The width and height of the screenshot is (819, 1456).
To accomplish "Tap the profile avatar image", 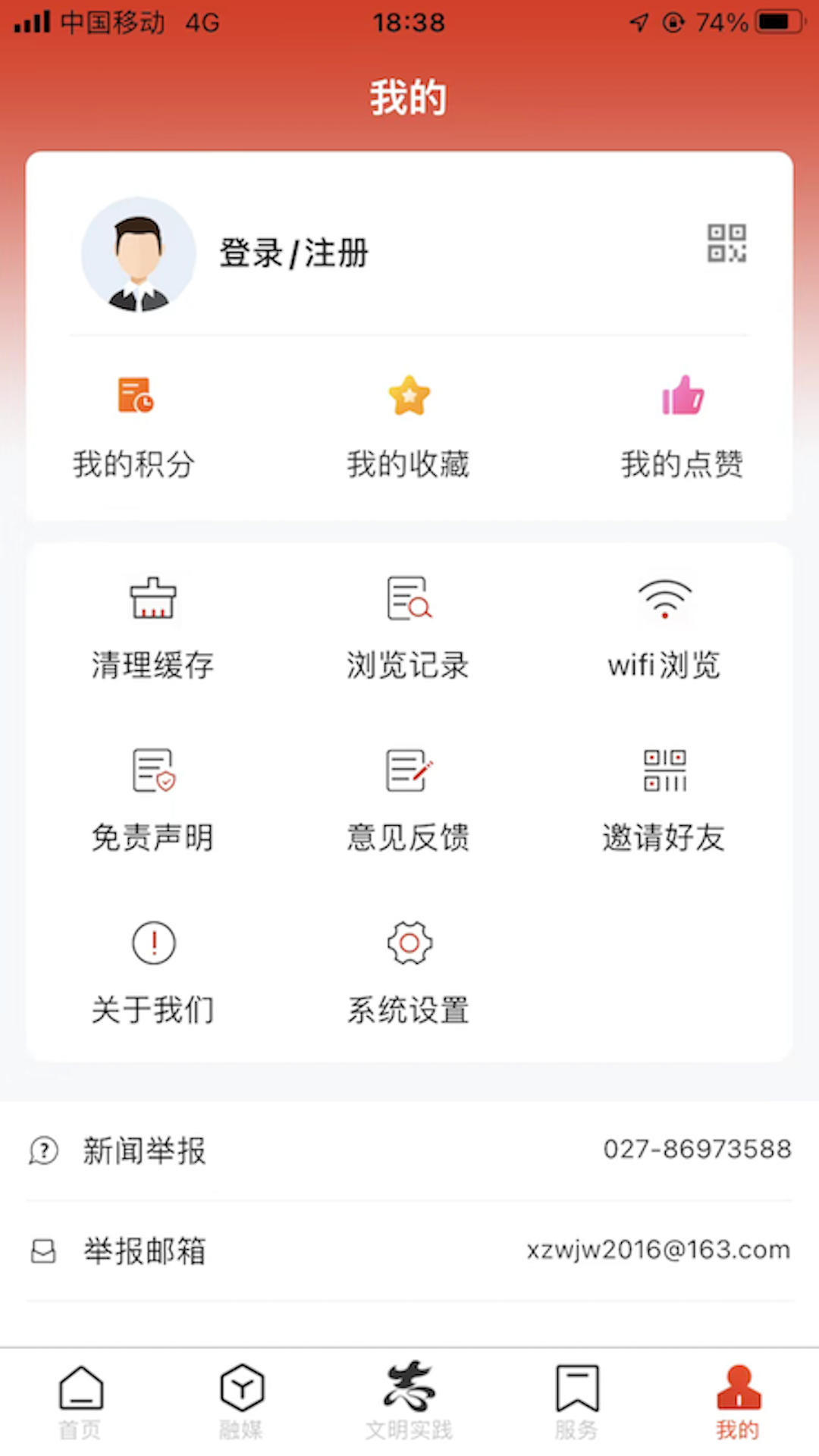I will tap(138, 254).
